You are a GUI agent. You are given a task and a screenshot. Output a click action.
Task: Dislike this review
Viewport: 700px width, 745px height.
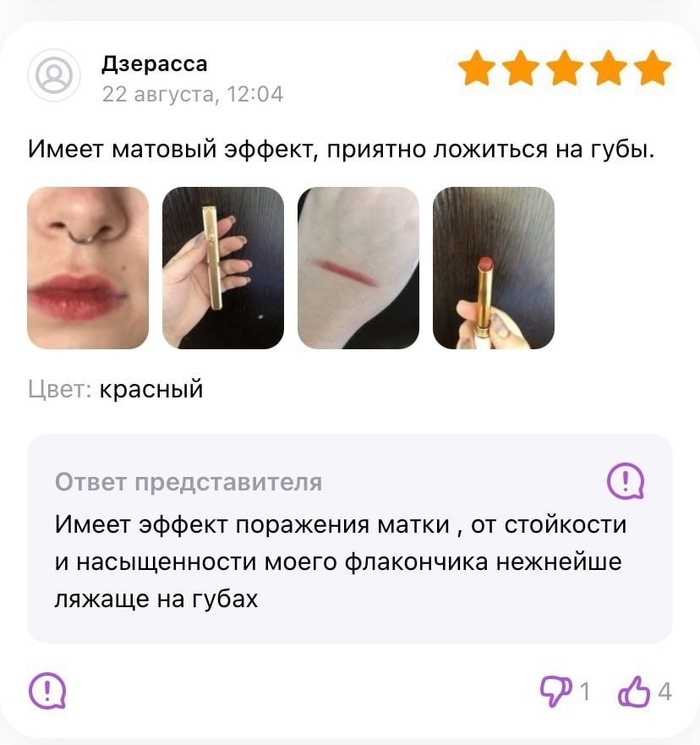[x=553, y=690]
